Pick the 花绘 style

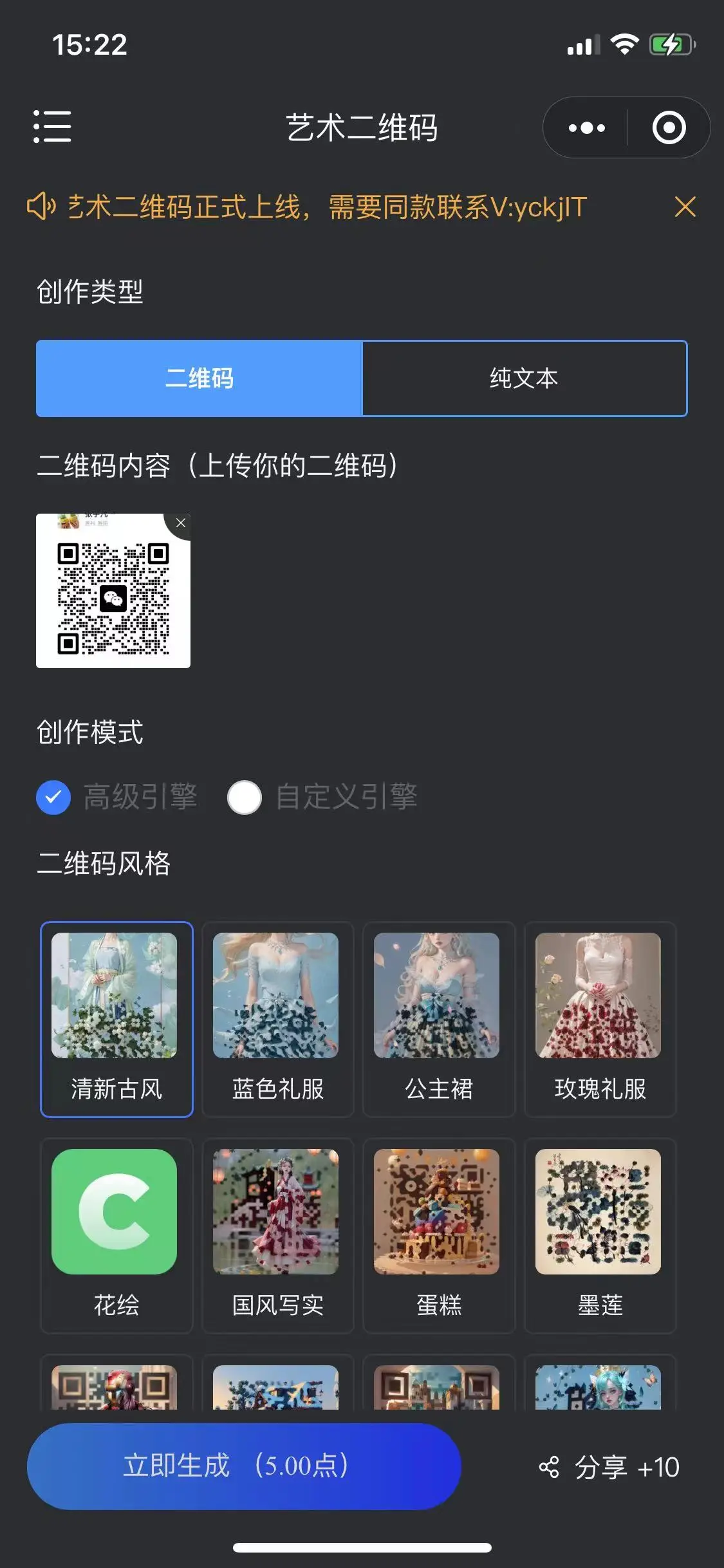(x=116, y=1235)
